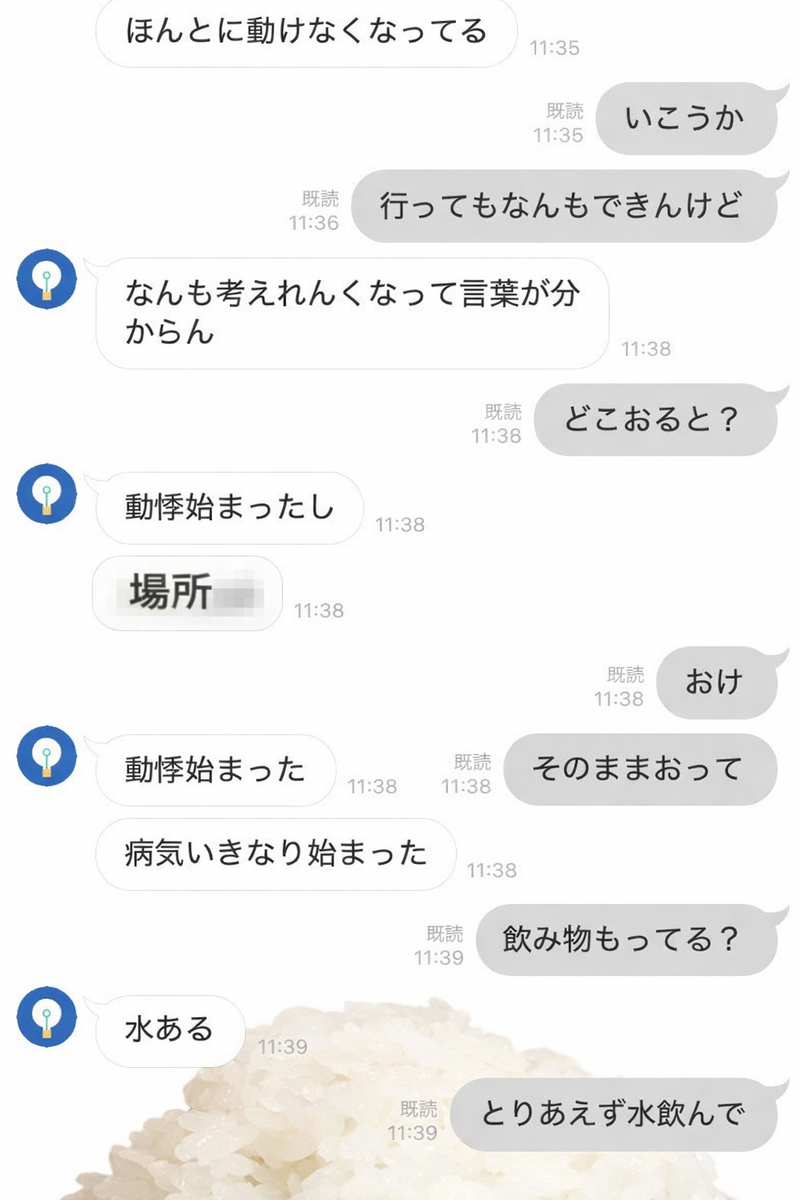Screen dimensions: 800x1200
Task: View profile from avatar beside 動悸始まった bubble
Action: click(47, 756)
